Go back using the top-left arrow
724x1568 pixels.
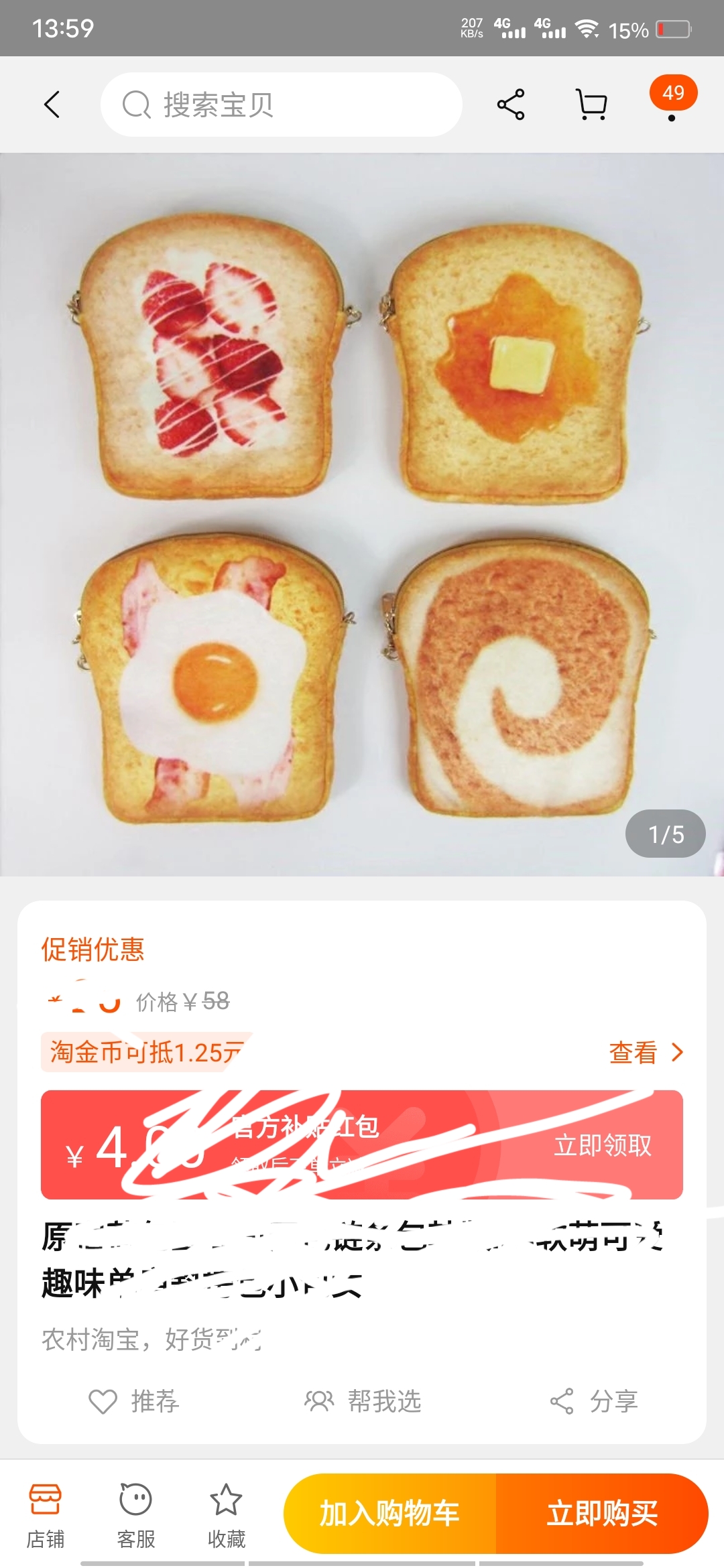tap(52, 105)
